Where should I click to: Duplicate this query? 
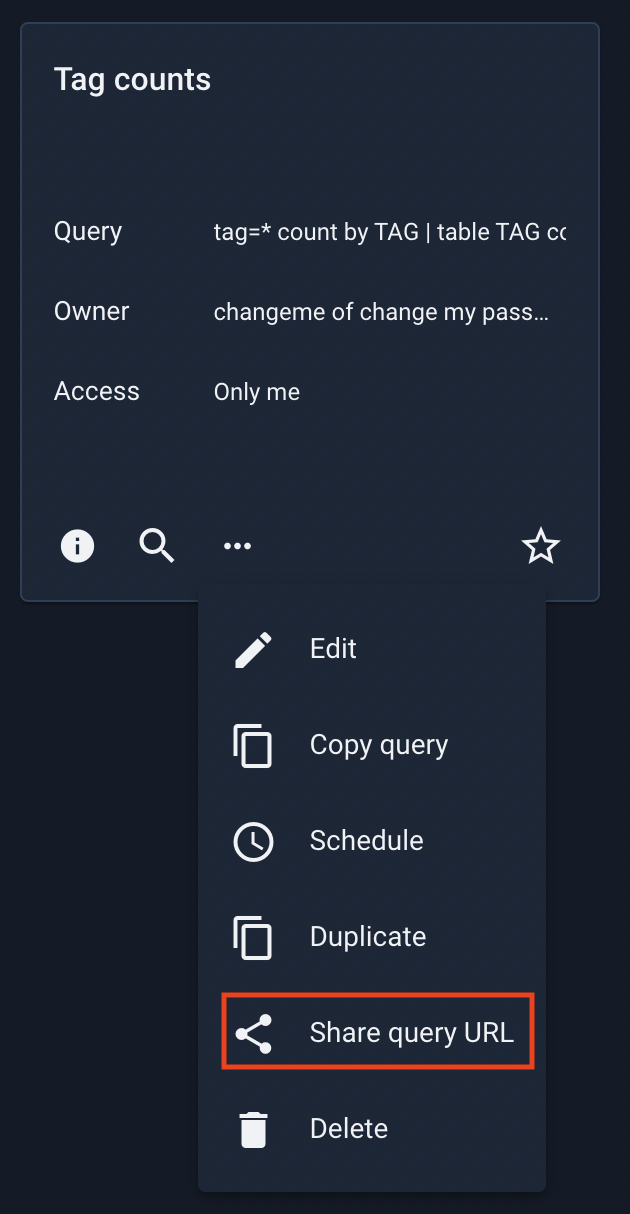(x=372, y=937)
